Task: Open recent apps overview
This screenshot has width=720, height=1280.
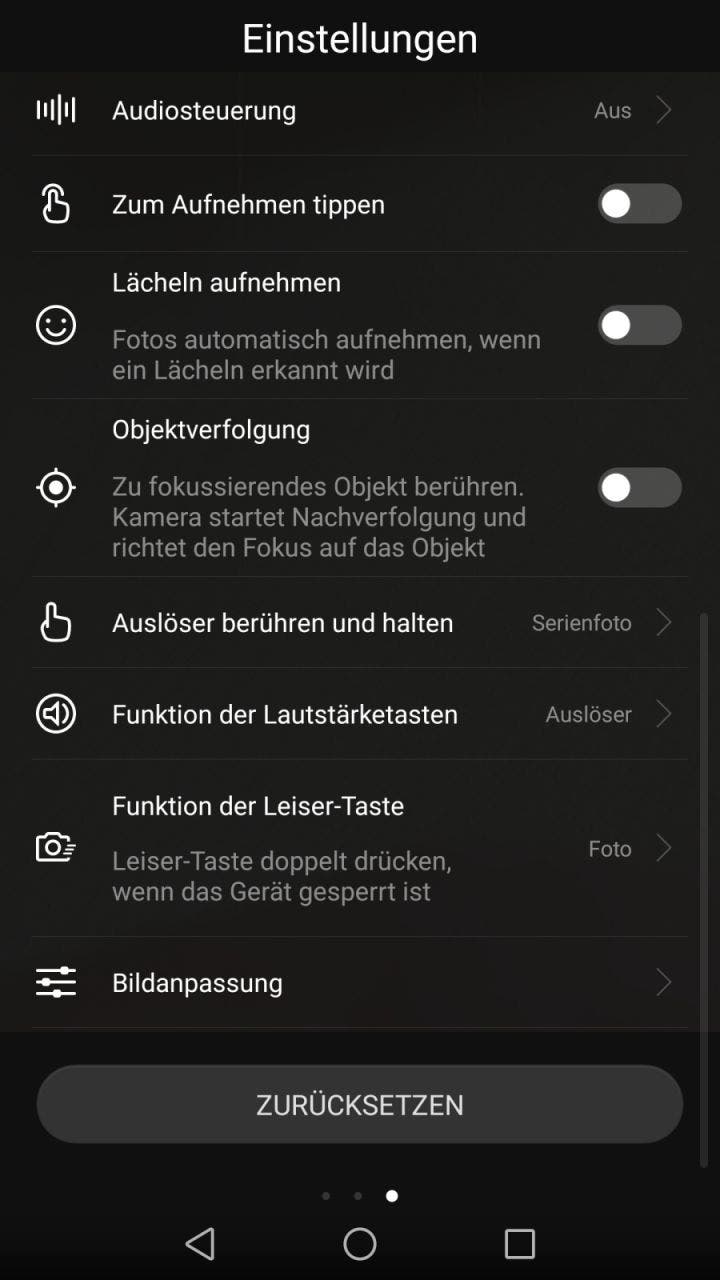Action: (x=520, y=1244)
